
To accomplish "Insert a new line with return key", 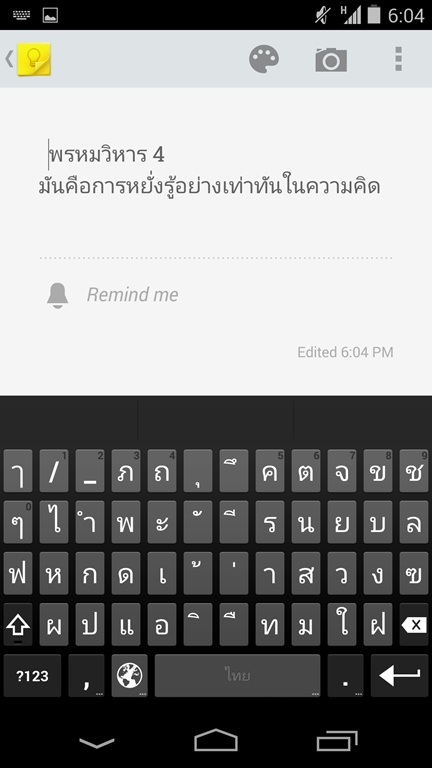I will point(399,676).
